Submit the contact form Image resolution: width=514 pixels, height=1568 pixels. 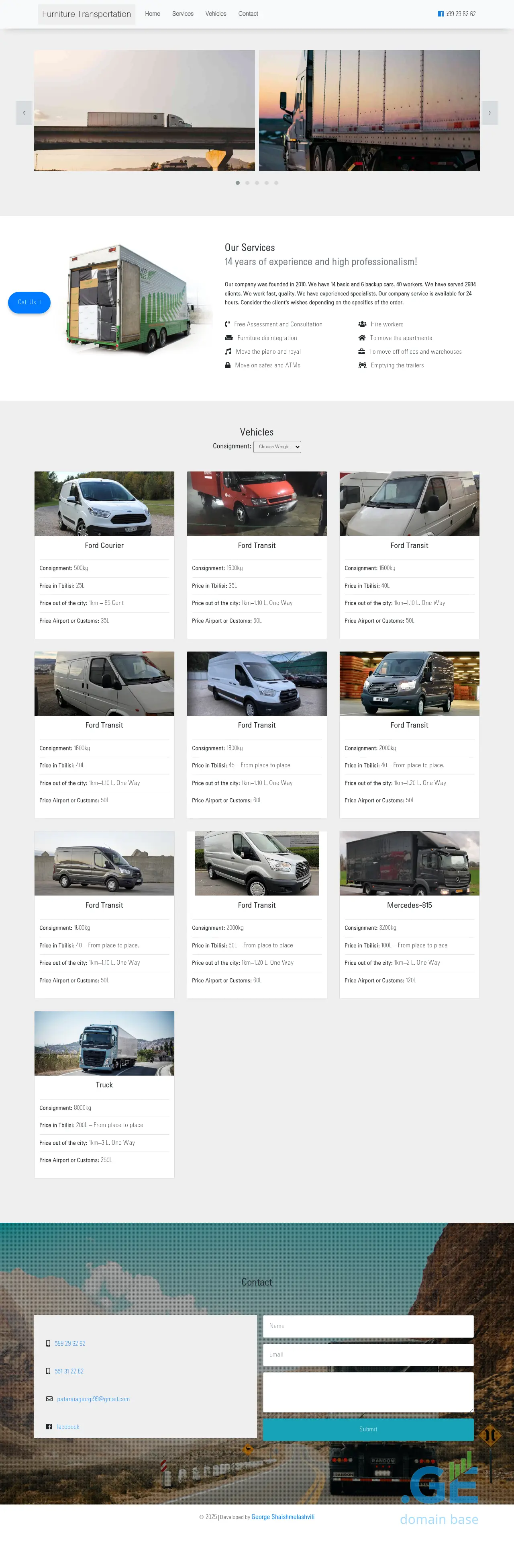tap(368, 1429)
